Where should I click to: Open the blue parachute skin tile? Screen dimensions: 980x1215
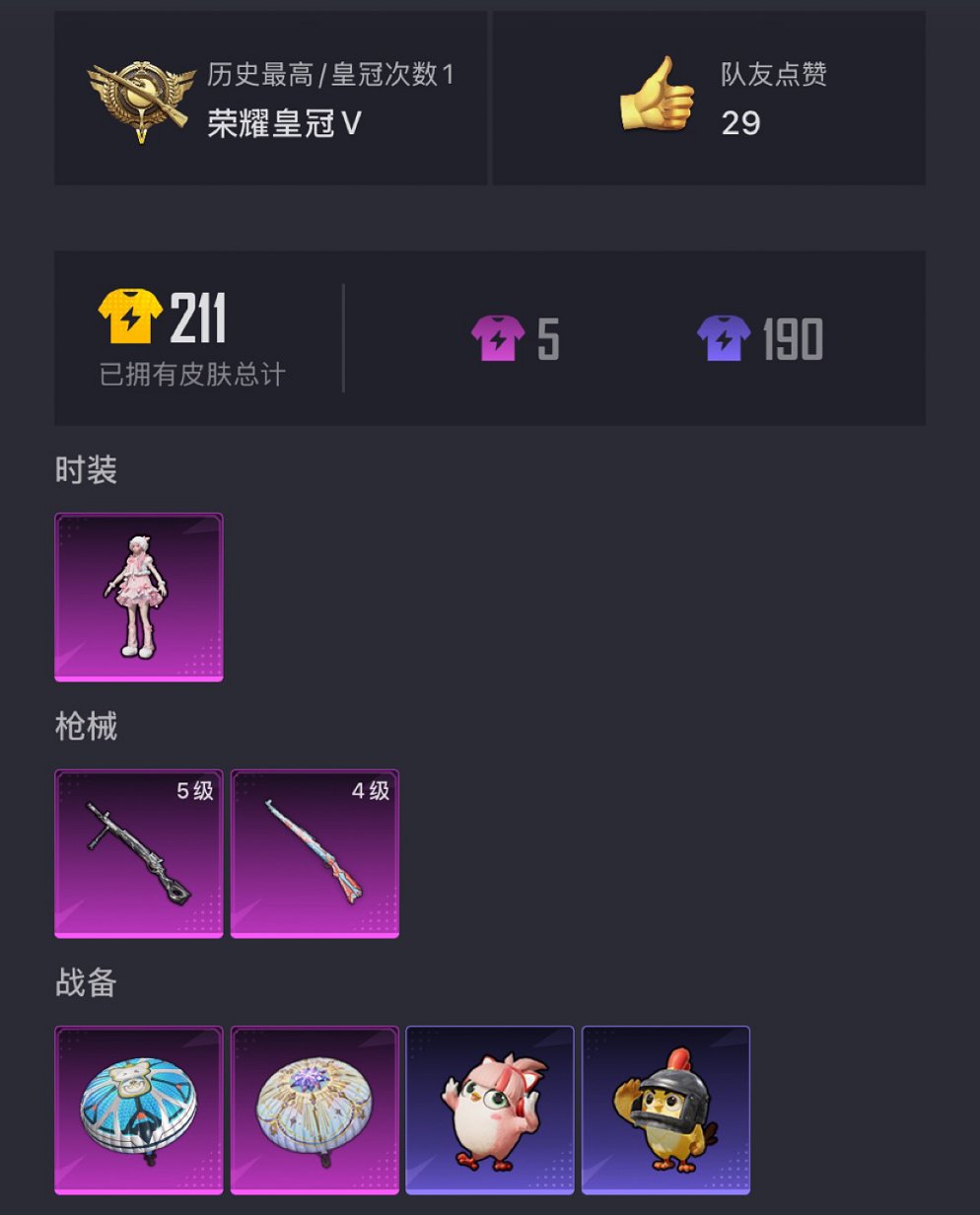[x=139, y=1109]
